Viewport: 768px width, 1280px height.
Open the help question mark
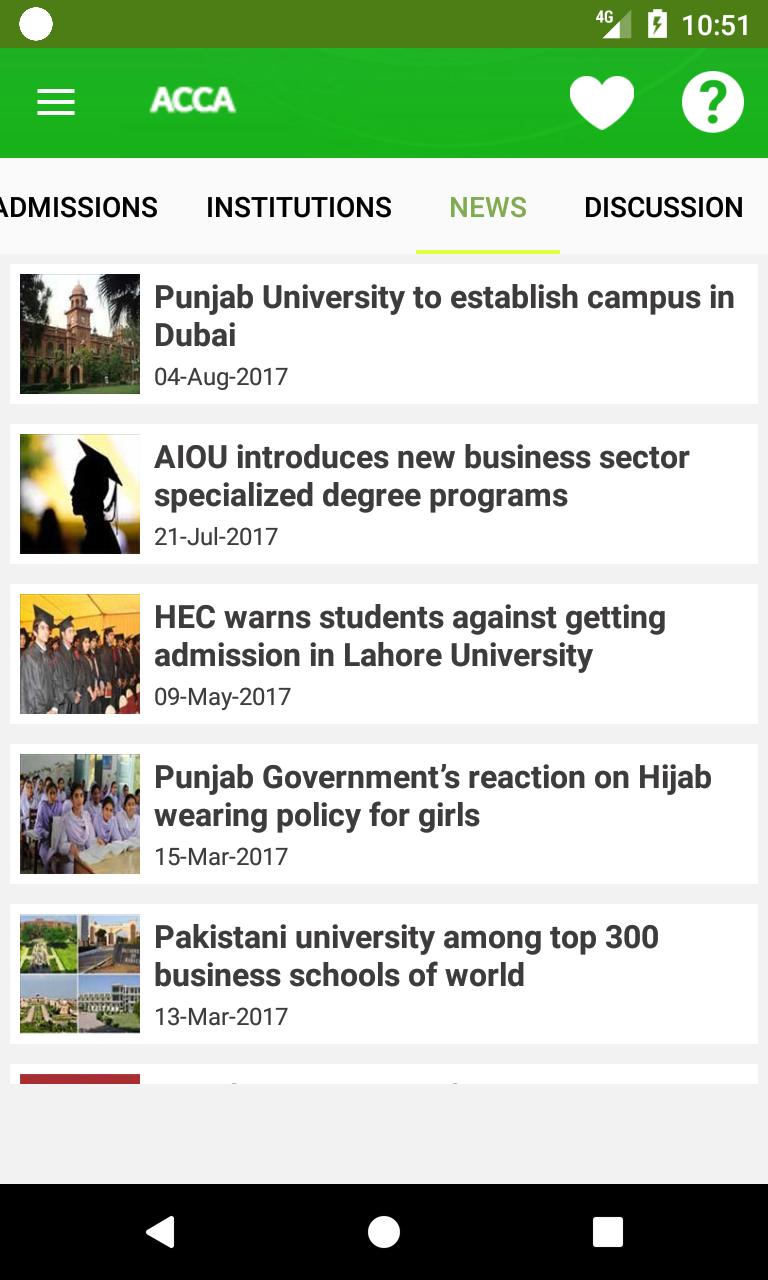712,102
